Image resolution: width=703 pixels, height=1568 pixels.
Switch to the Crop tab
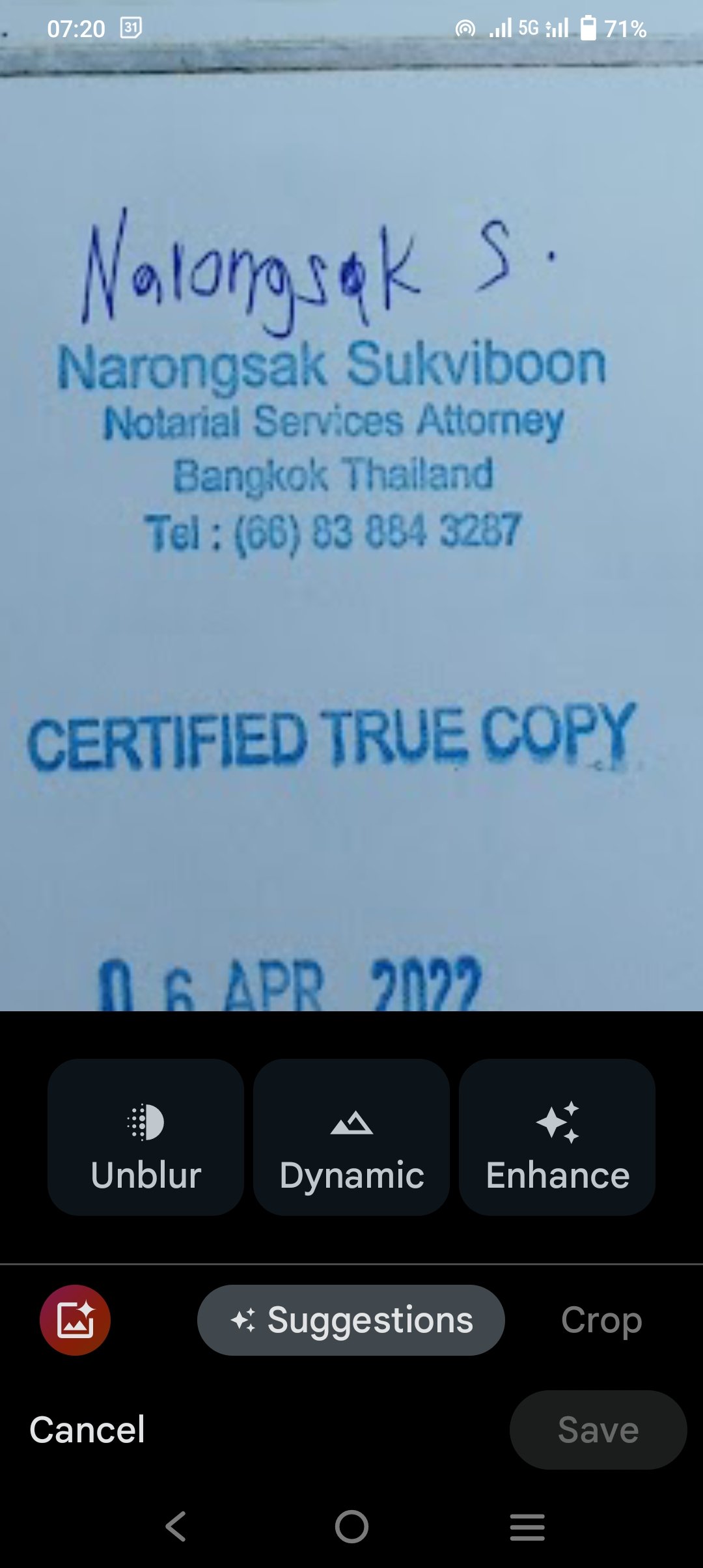tap(601, 1320)
